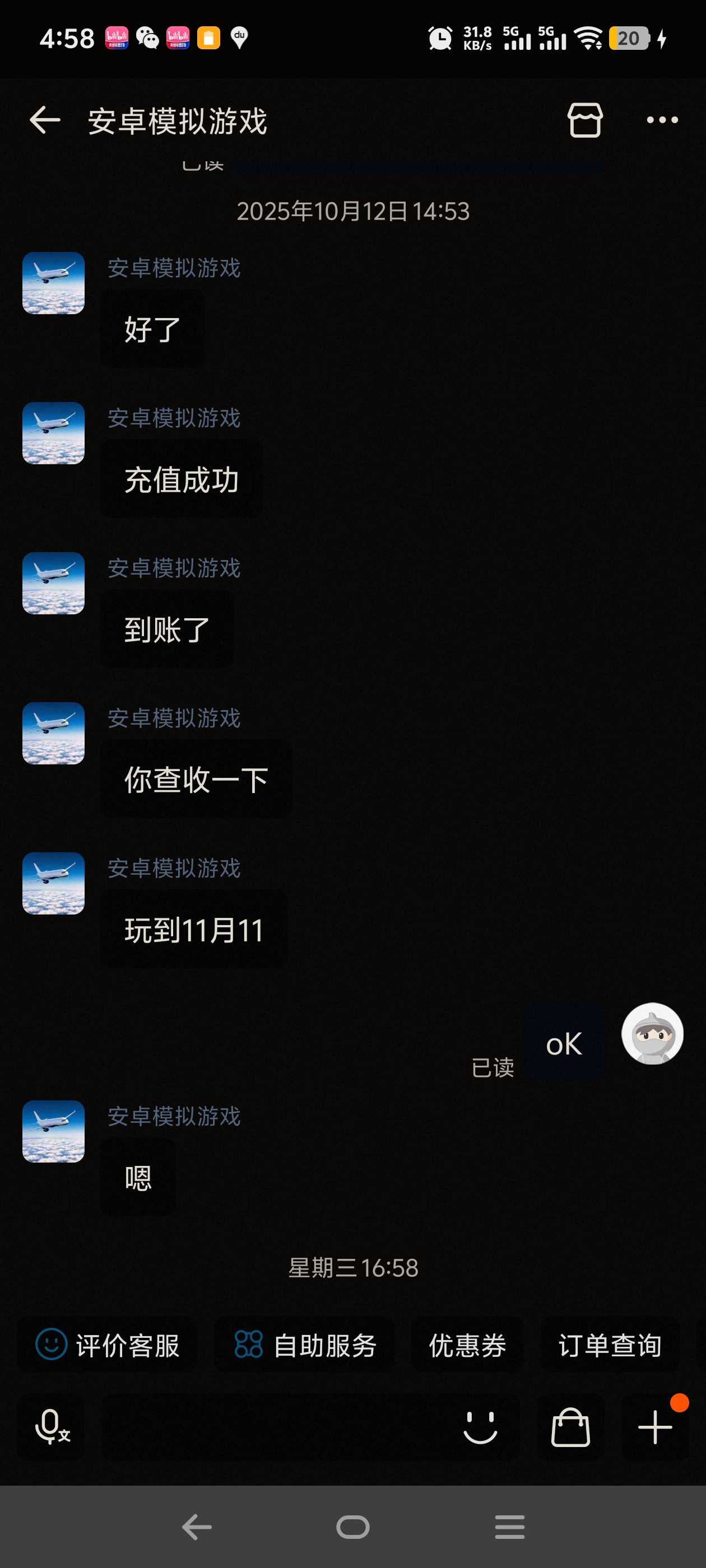706x1568 pixels.
Task: Open my own avatar next to oK
Action: point(652,1034)
